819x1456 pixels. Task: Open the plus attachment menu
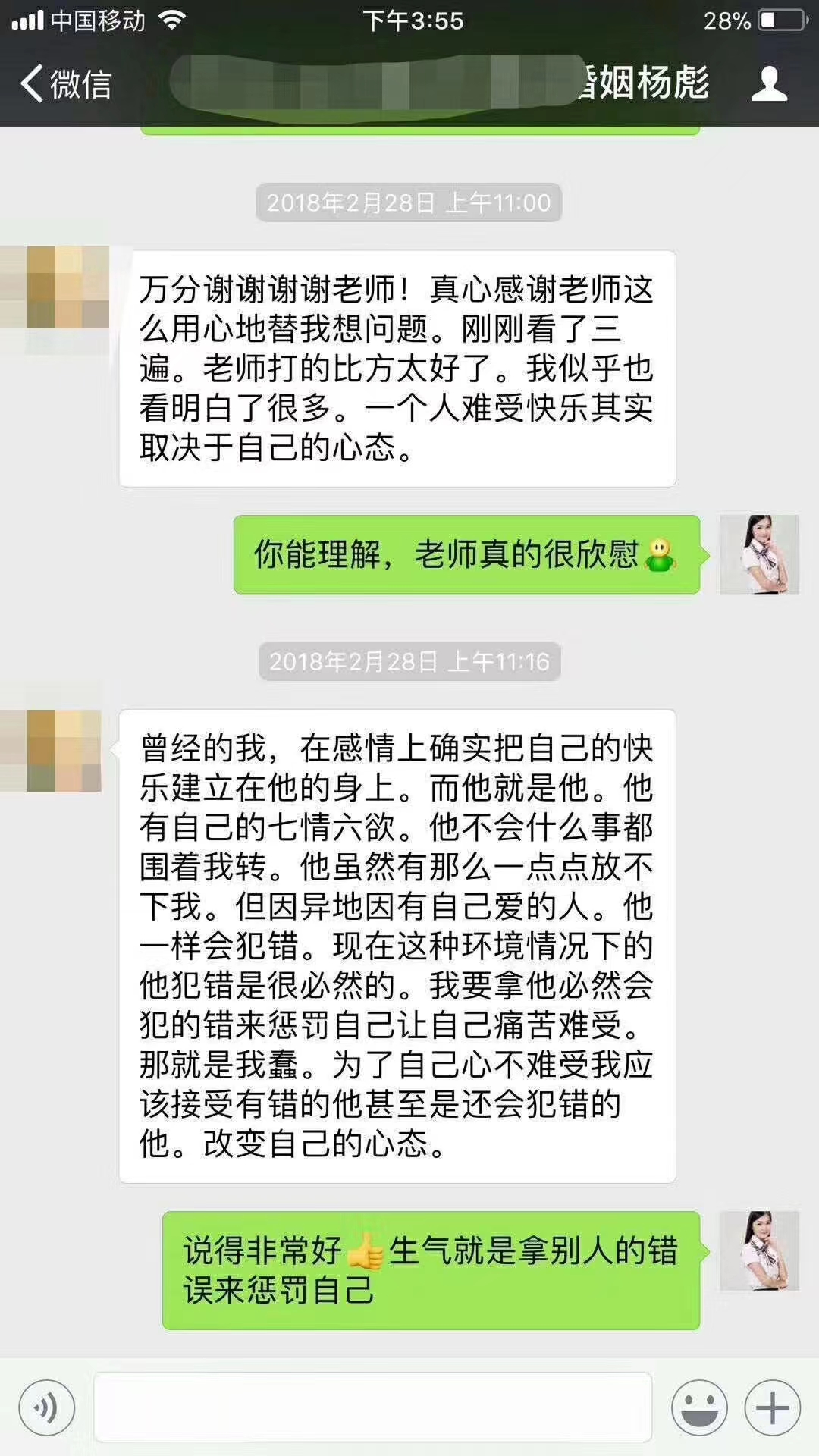[772, 1408]
